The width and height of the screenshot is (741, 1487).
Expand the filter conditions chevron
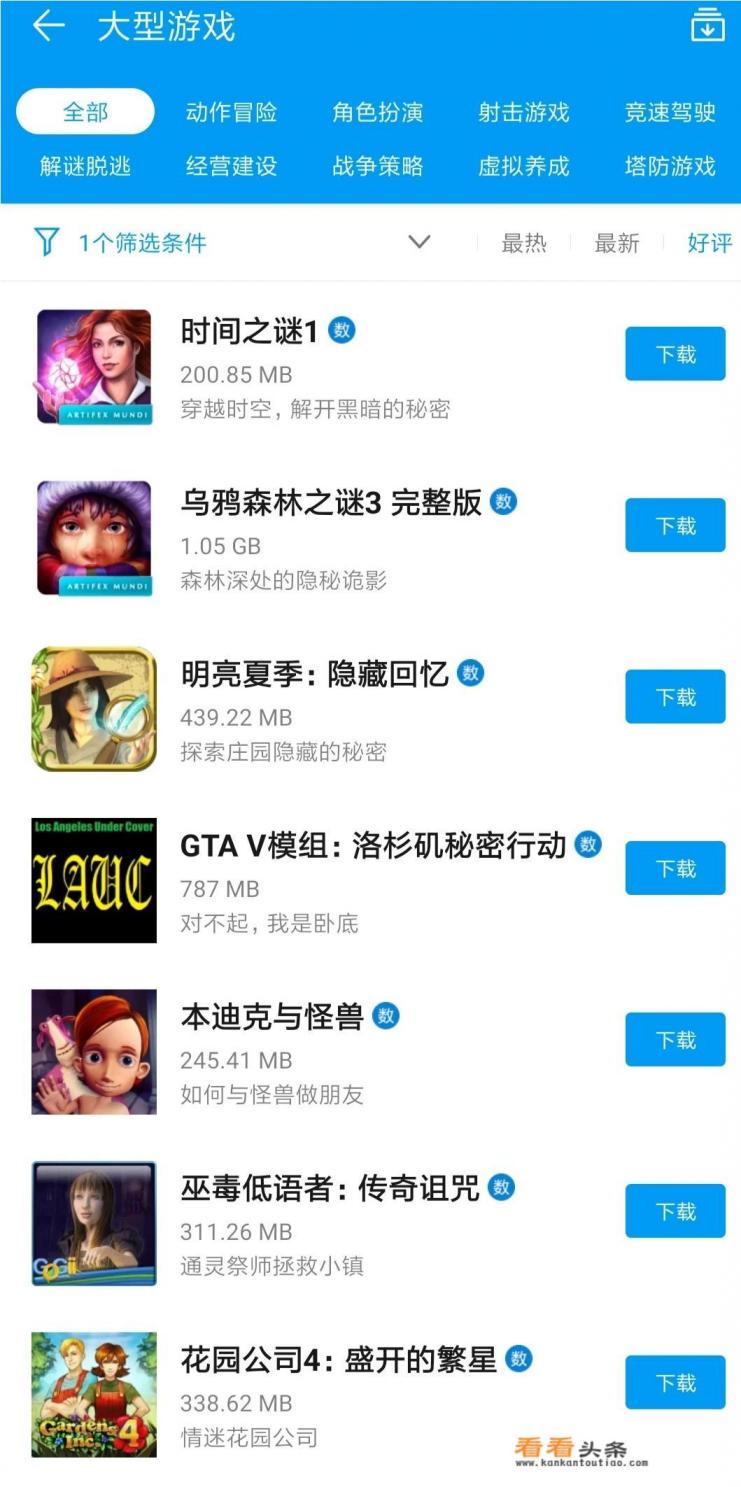click(x=420, y=242)
